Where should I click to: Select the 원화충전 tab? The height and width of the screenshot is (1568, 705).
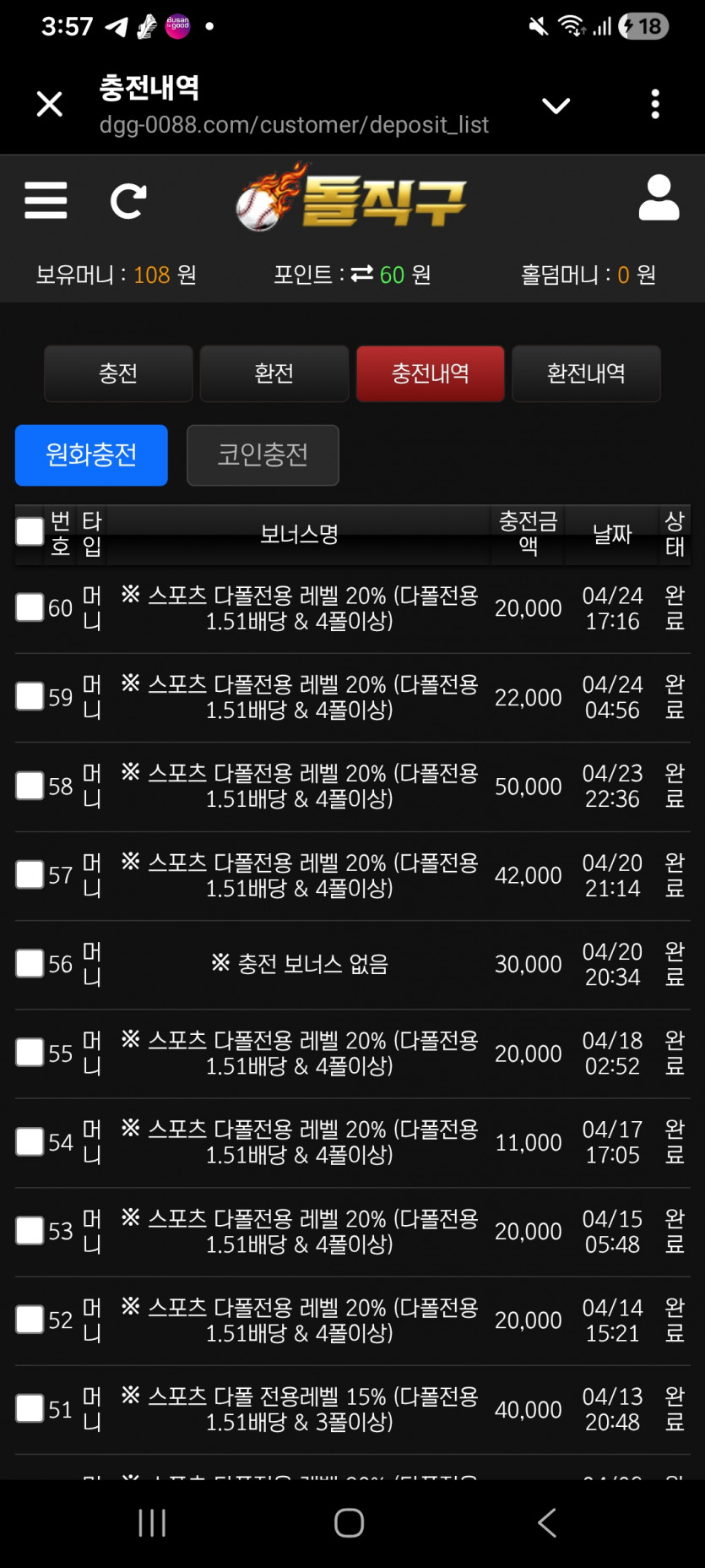click(91, 455)
